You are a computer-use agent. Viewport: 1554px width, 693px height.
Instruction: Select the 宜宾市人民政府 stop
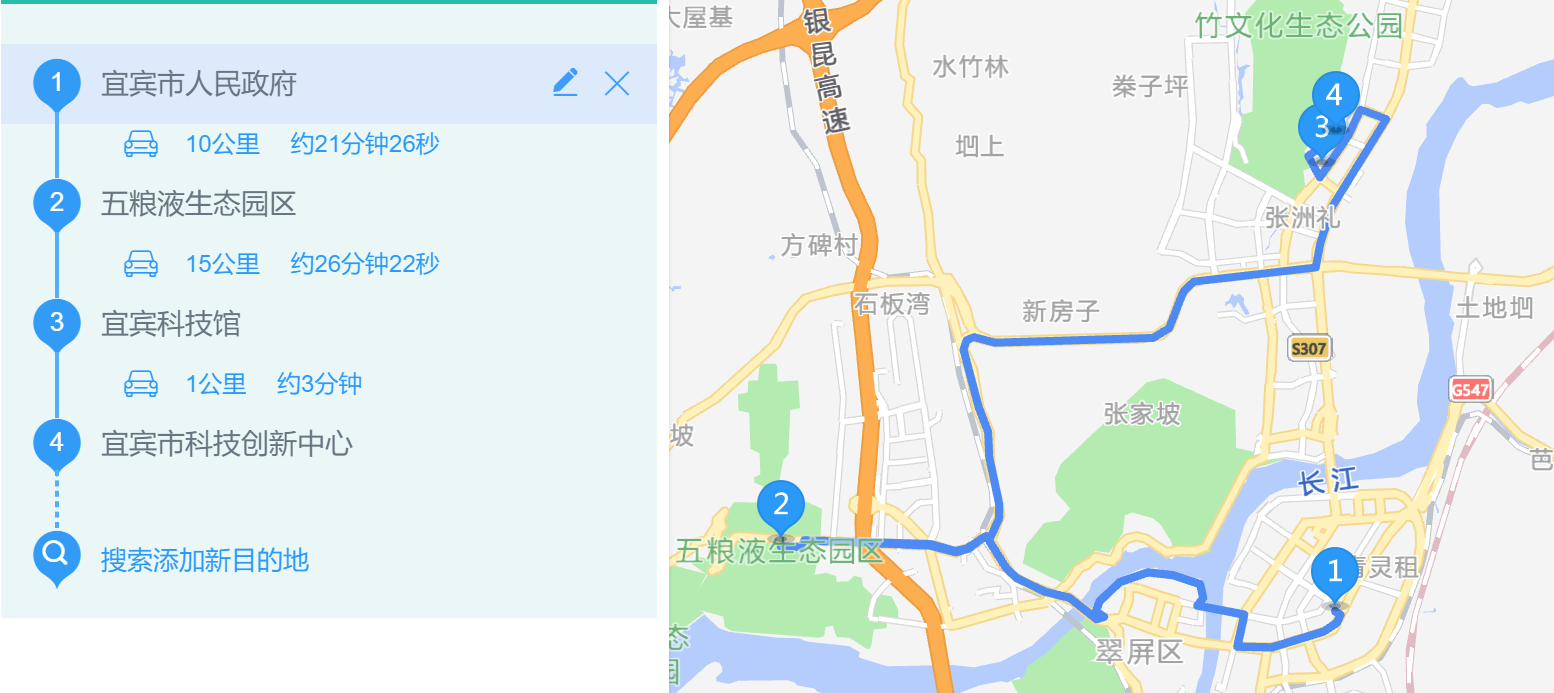pos(198,84)
